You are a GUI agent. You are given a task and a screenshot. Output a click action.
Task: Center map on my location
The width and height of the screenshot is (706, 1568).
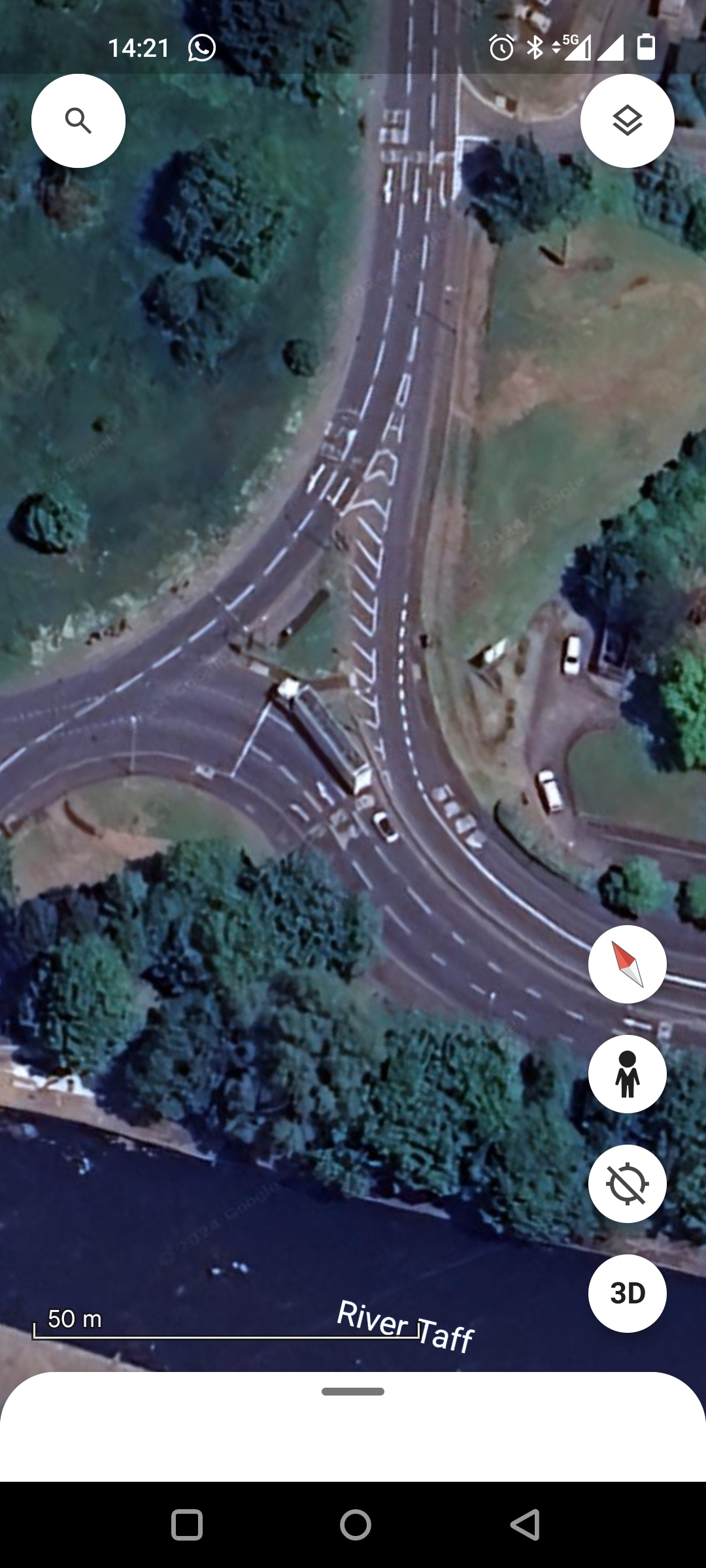(x=627, y=1184)
